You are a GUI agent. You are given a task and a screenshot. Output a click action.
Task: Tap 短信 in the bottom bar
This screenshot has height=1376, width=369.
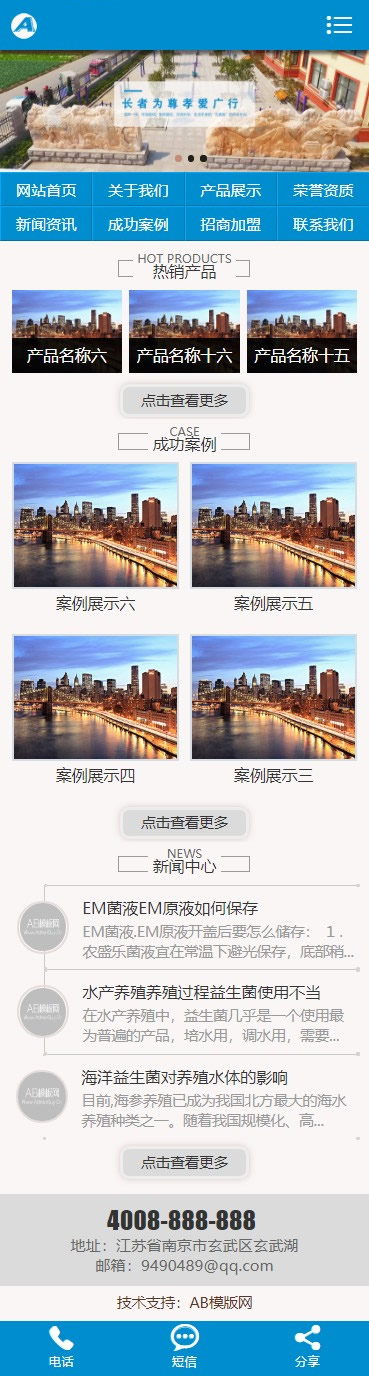coord(184,1347)
